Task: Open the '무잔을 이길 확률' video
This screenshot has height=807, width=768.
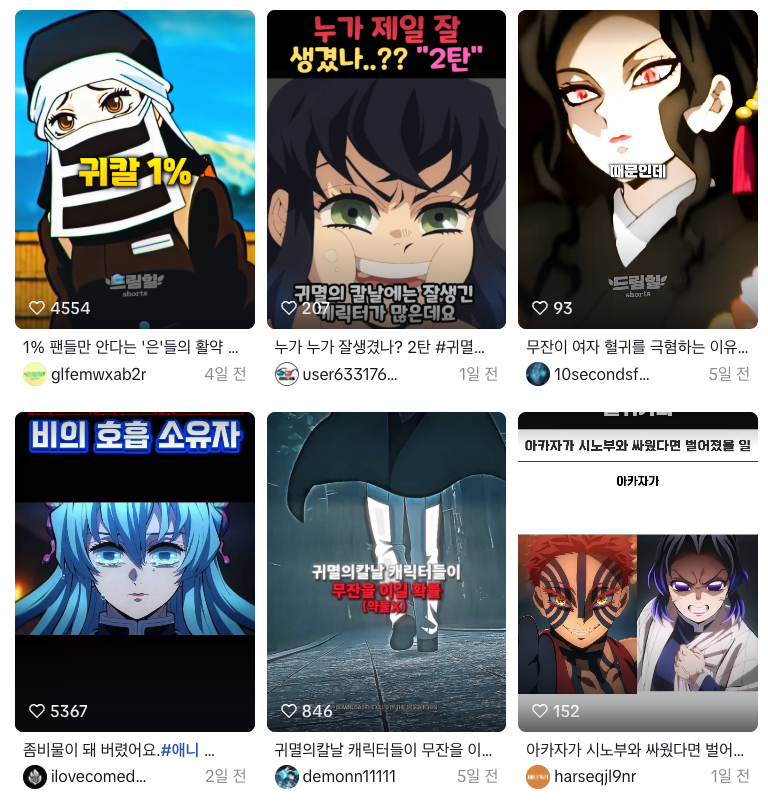Action: point(386,572)
